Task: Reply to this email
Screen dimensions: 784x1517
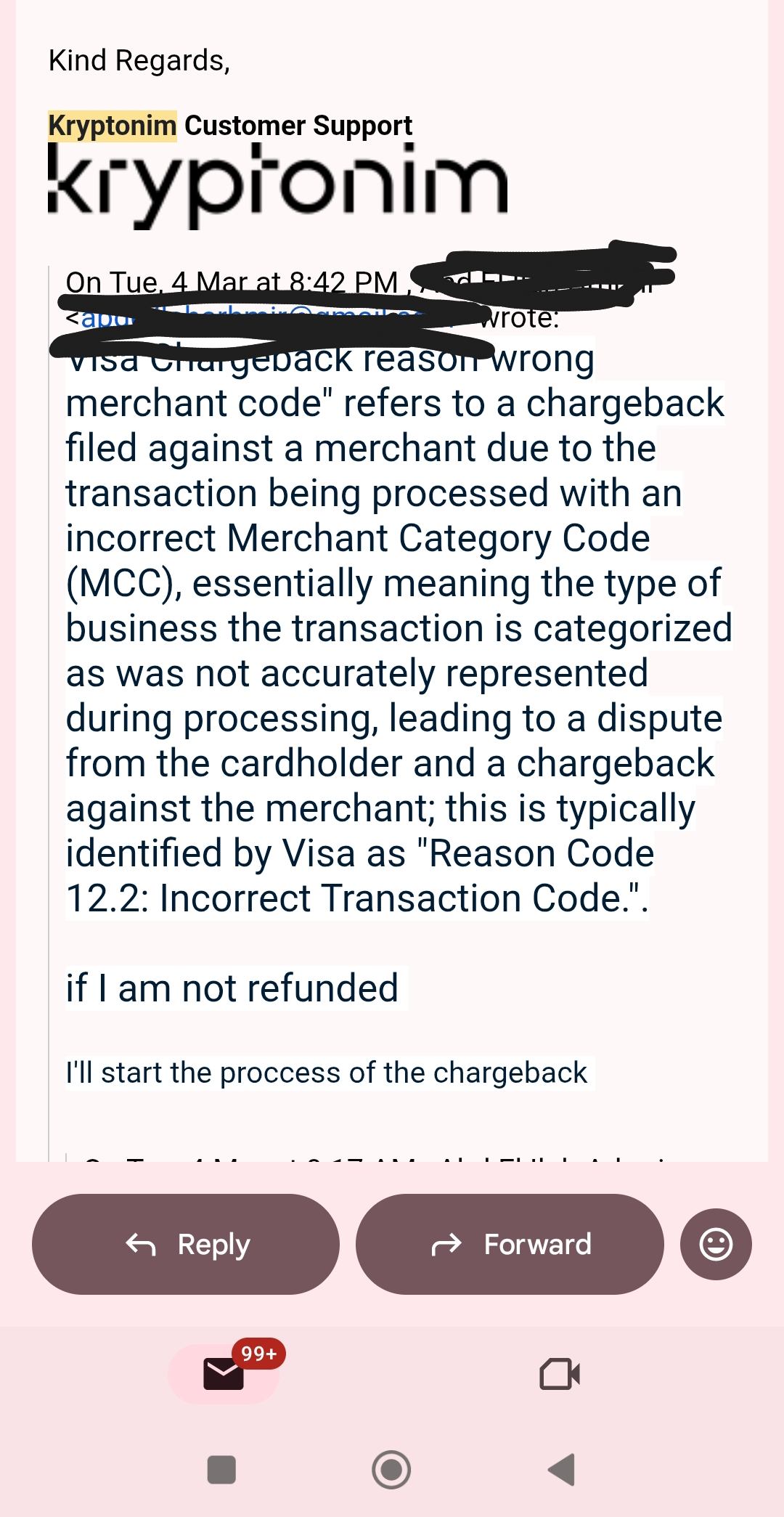Action: point(186,1244)
